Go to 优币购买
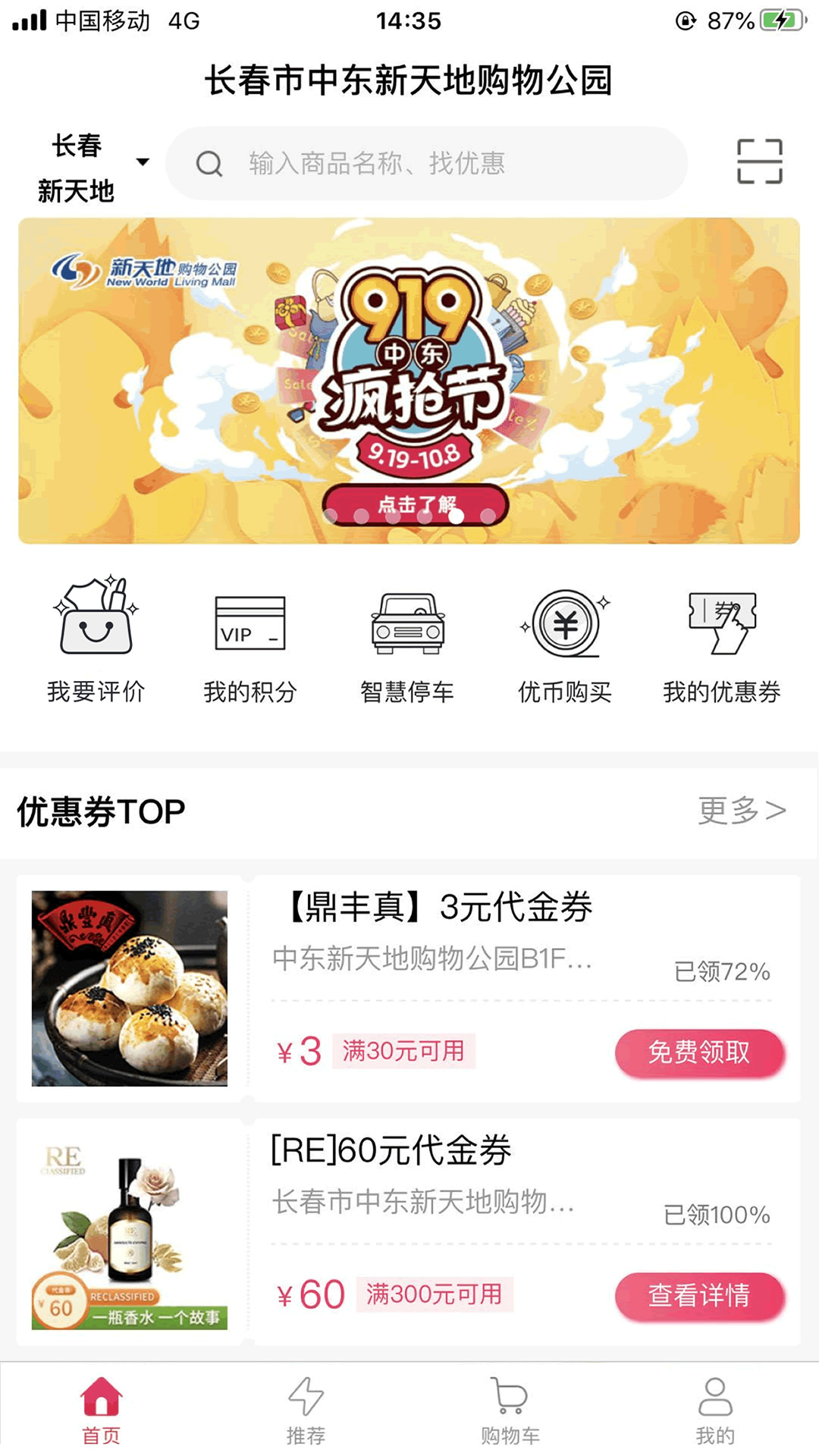 click(x=564, y=641)
